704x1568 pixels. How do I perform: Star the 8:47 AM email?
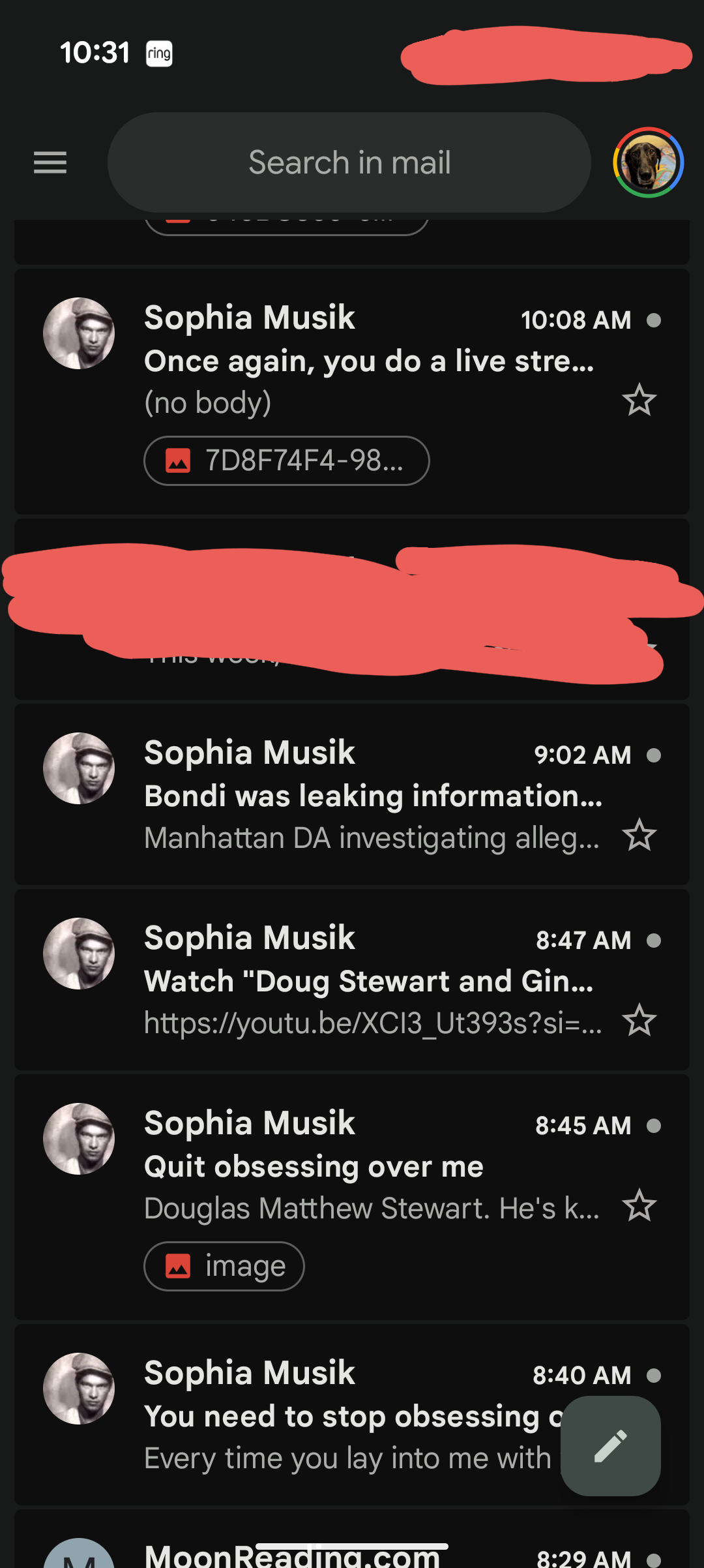pos(639,1021)
